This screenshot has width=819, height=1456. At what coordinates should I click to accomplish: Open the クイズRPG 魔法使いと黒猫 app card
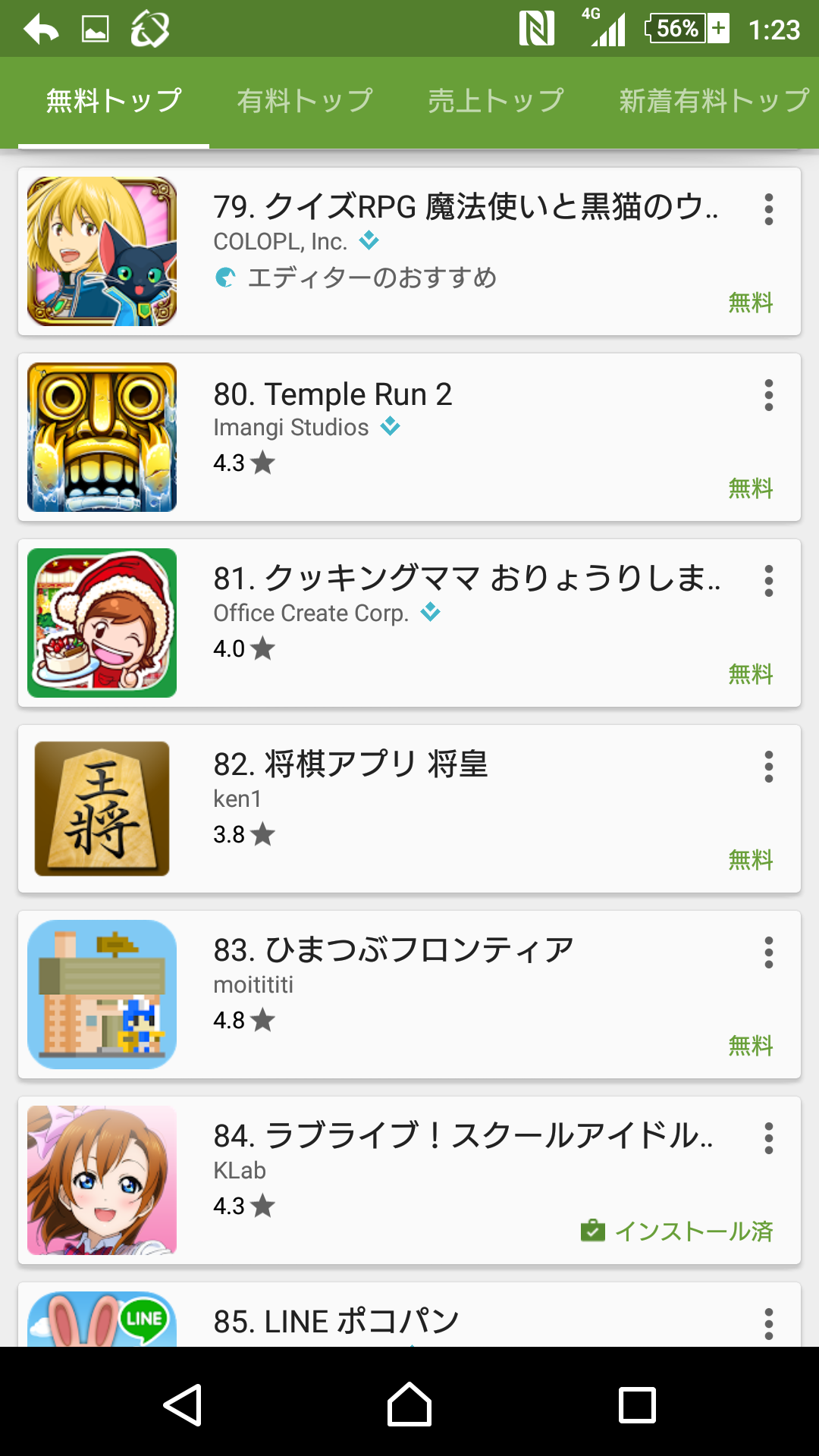click(x=455, y=252)
